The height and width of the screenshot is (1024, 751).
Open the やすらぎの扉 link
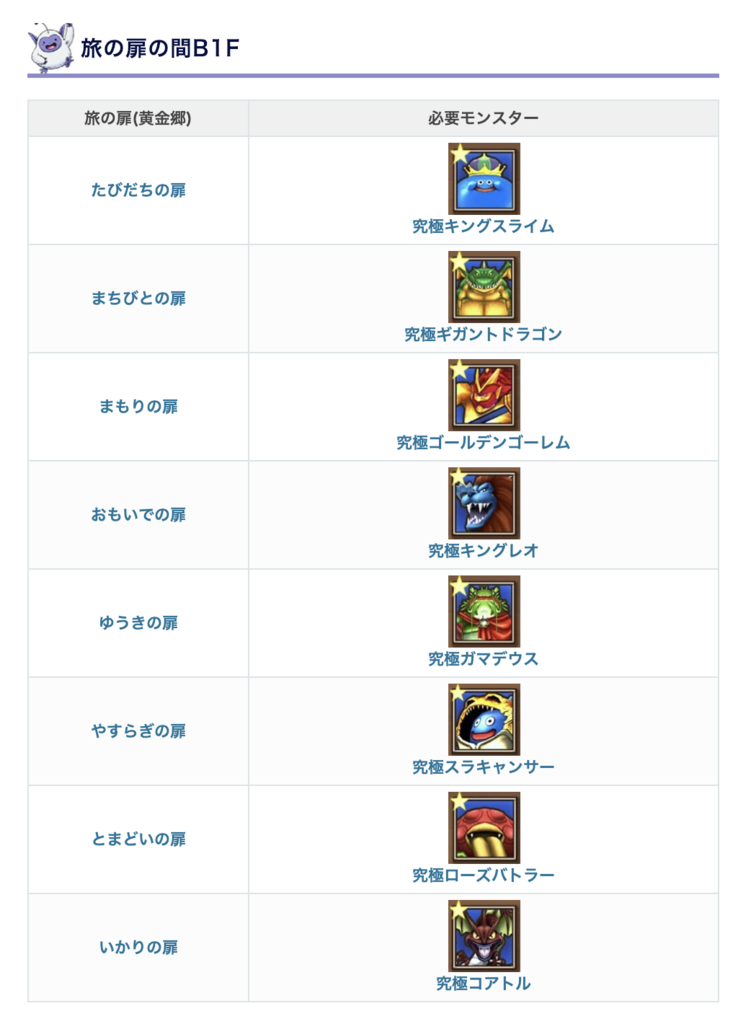click(x=136, y=730)
